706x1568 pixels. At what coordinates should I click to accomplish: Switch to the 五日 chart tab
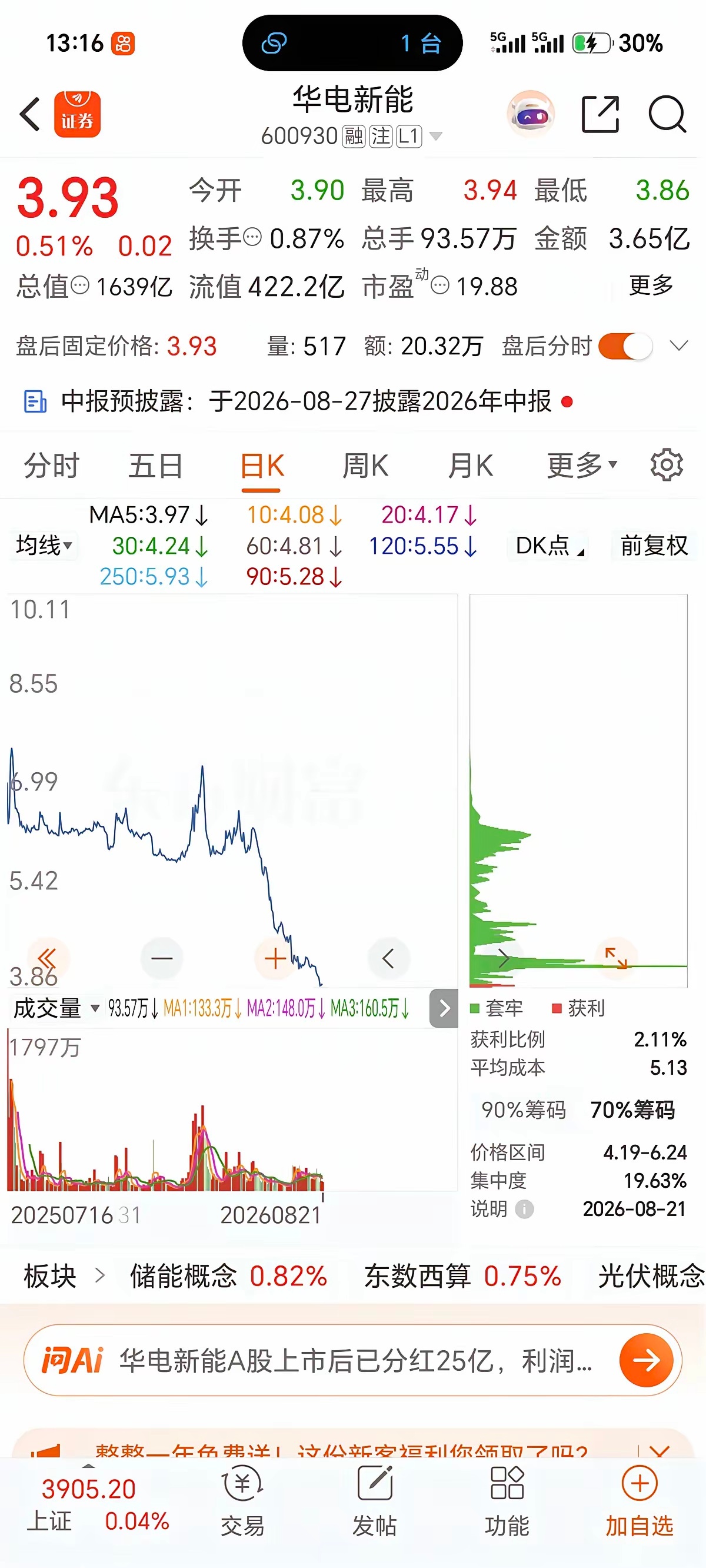[156, 466]
